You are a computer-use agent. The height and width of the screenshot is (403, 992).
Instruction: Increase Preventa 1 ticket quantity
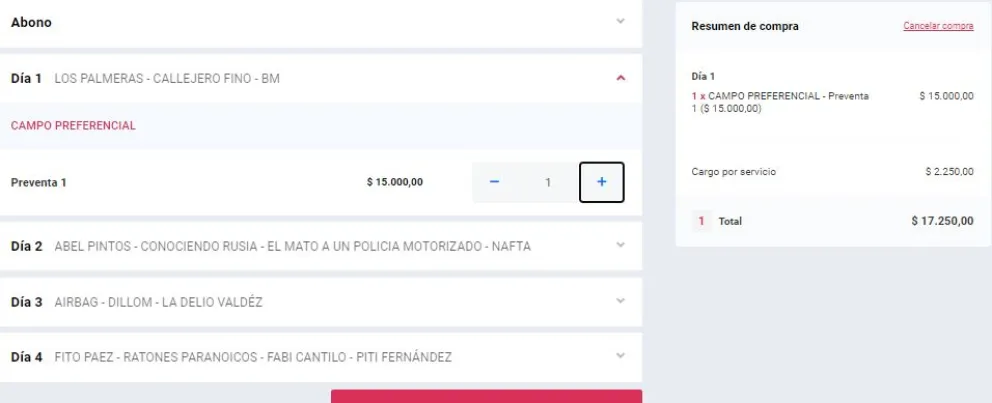602,182
